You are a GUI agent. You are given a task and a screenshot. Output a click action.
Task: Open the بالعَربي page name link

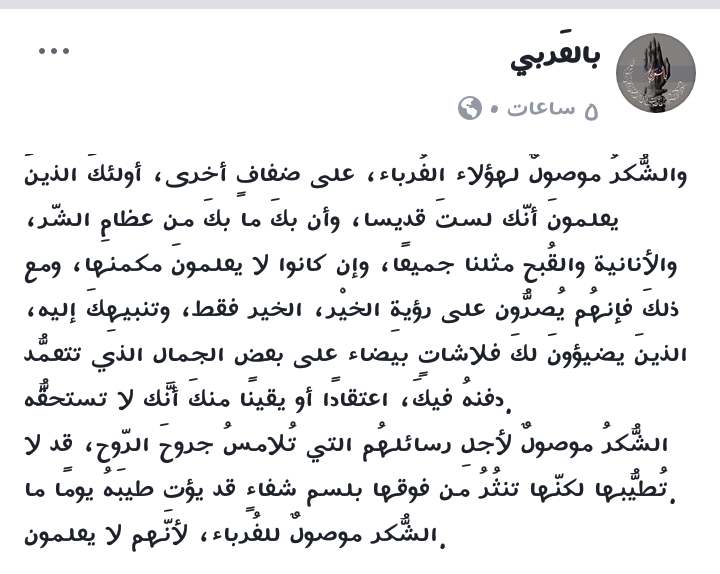pyautogui.click(x=554, y=57)
